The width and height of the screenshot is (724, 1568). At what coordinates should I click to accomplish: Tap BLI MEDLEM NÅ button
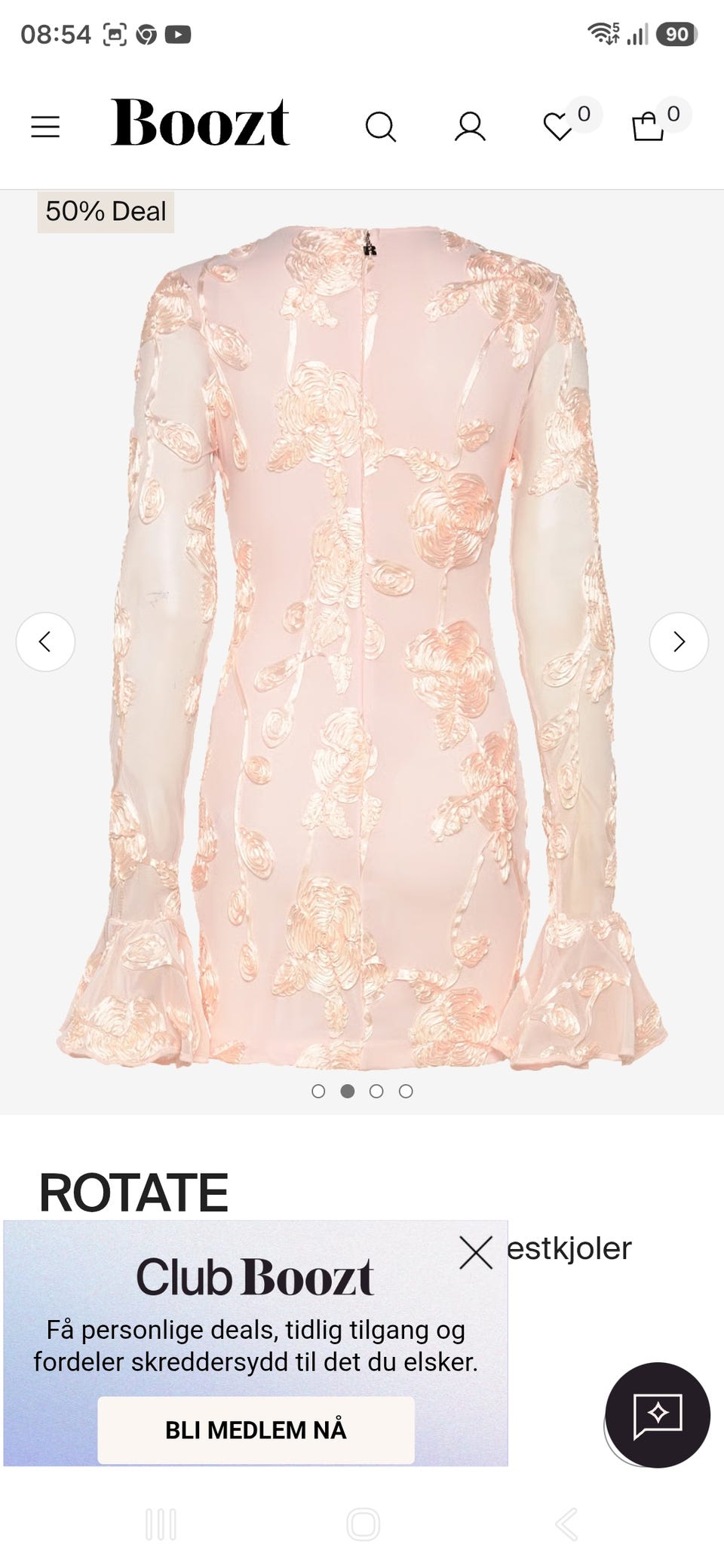tap(256, 1430)
